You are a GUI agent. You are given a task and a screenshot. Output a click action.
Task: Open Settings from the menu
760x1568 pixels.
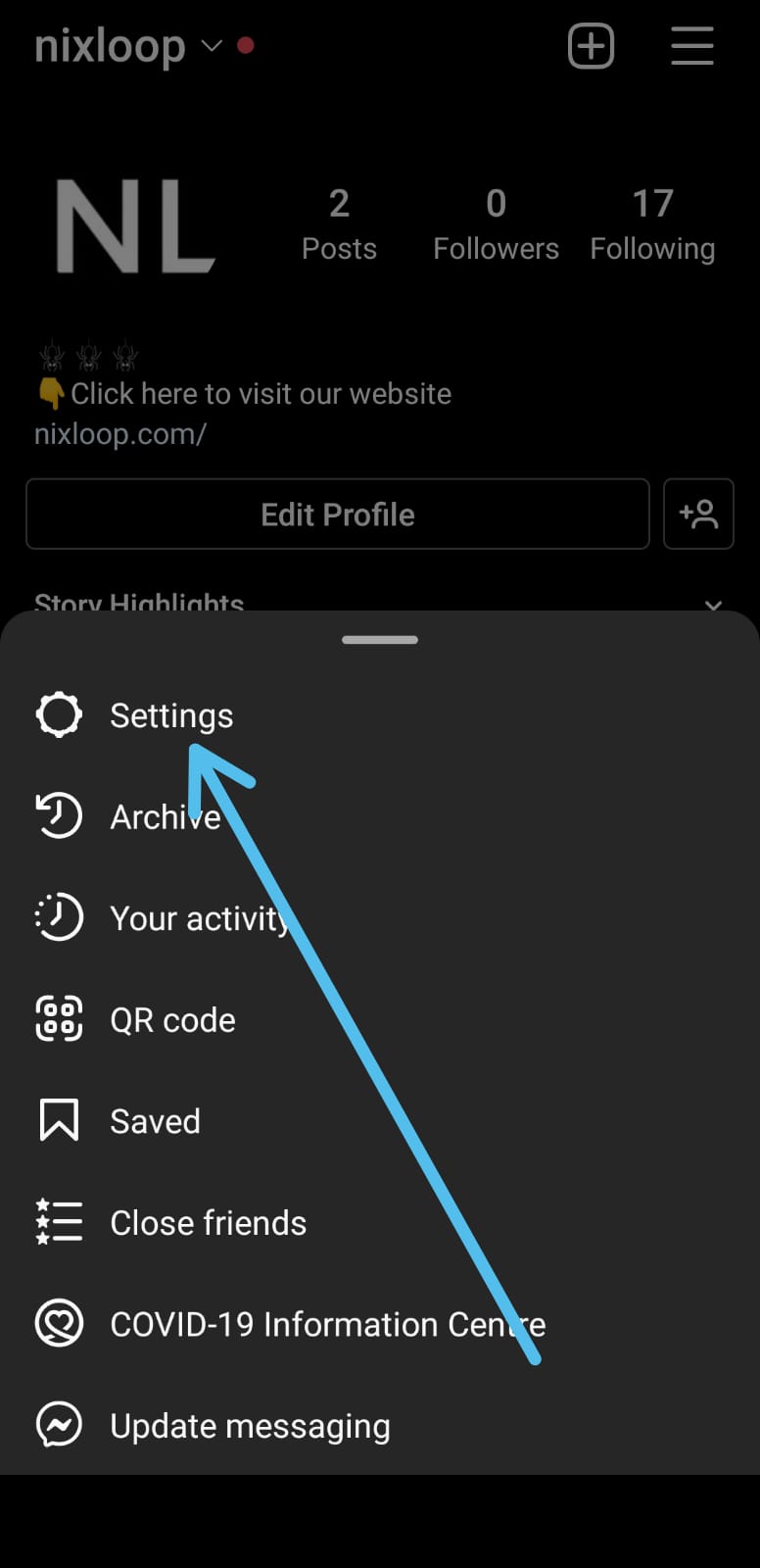380,715
